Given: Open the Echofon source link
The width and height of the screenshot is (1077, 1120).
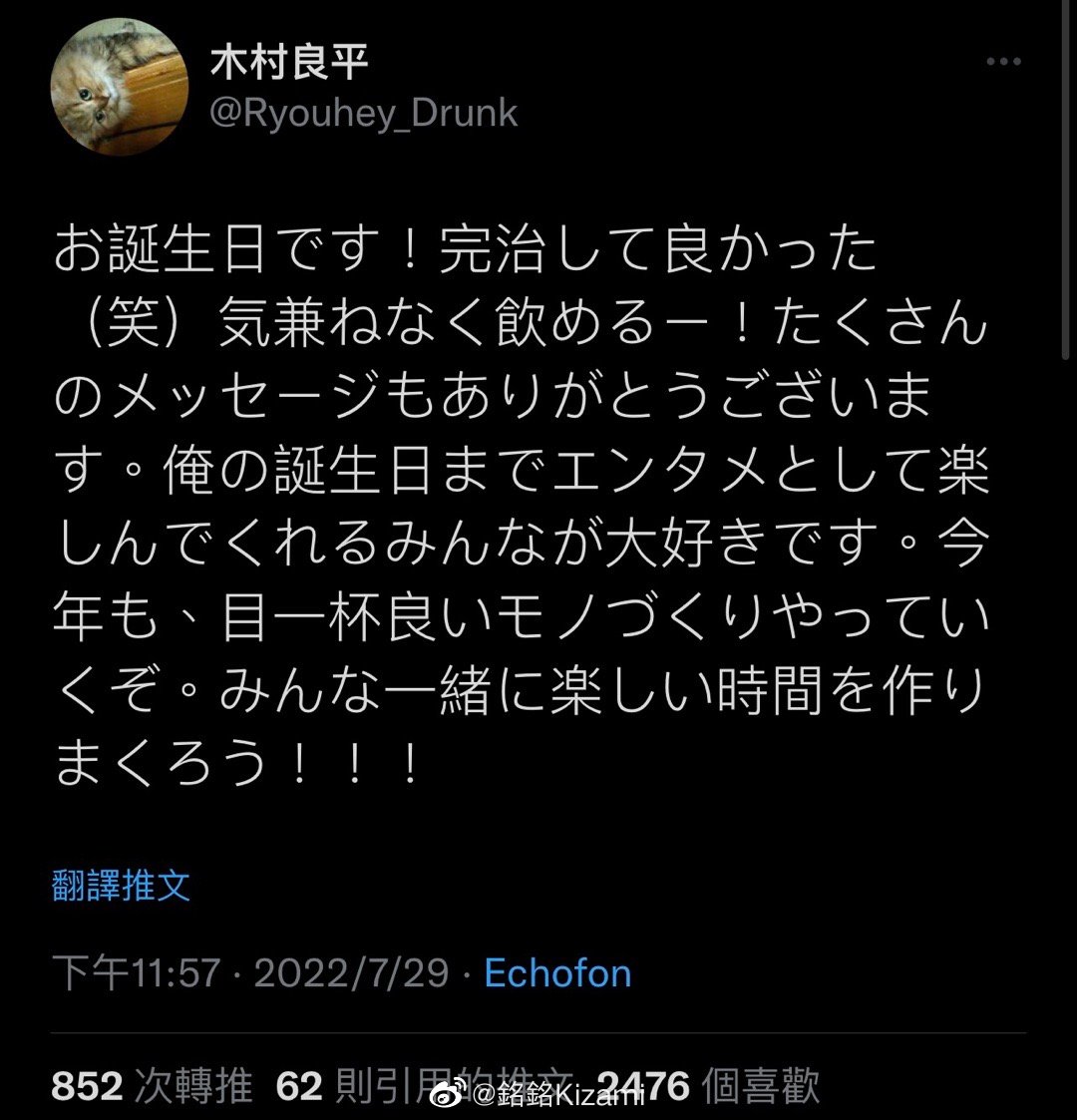Looking at the screenshot, I should pyautogui.click(x=557, y=973).
